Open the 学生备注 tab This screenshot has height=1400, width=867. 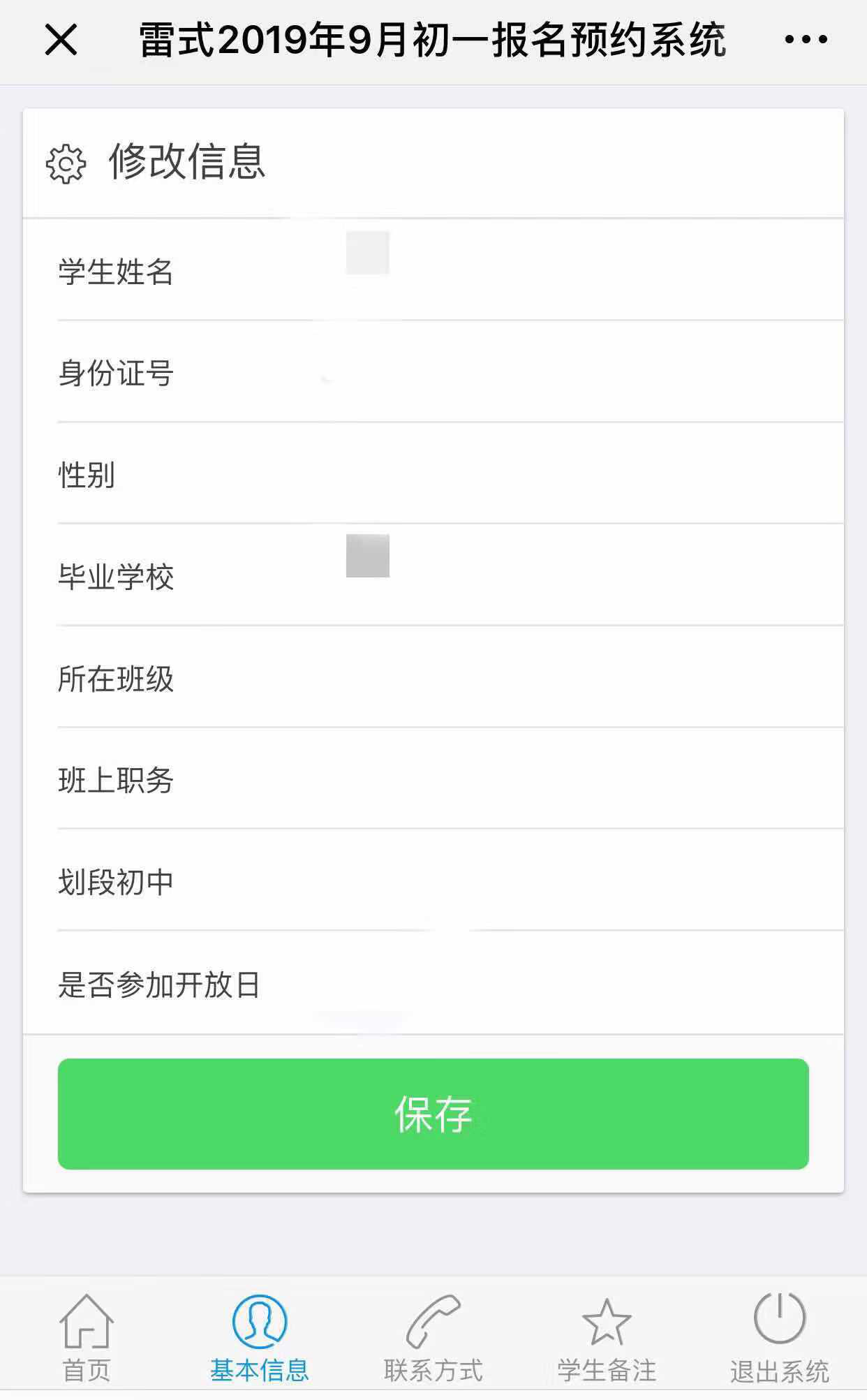pos(606,1337)
